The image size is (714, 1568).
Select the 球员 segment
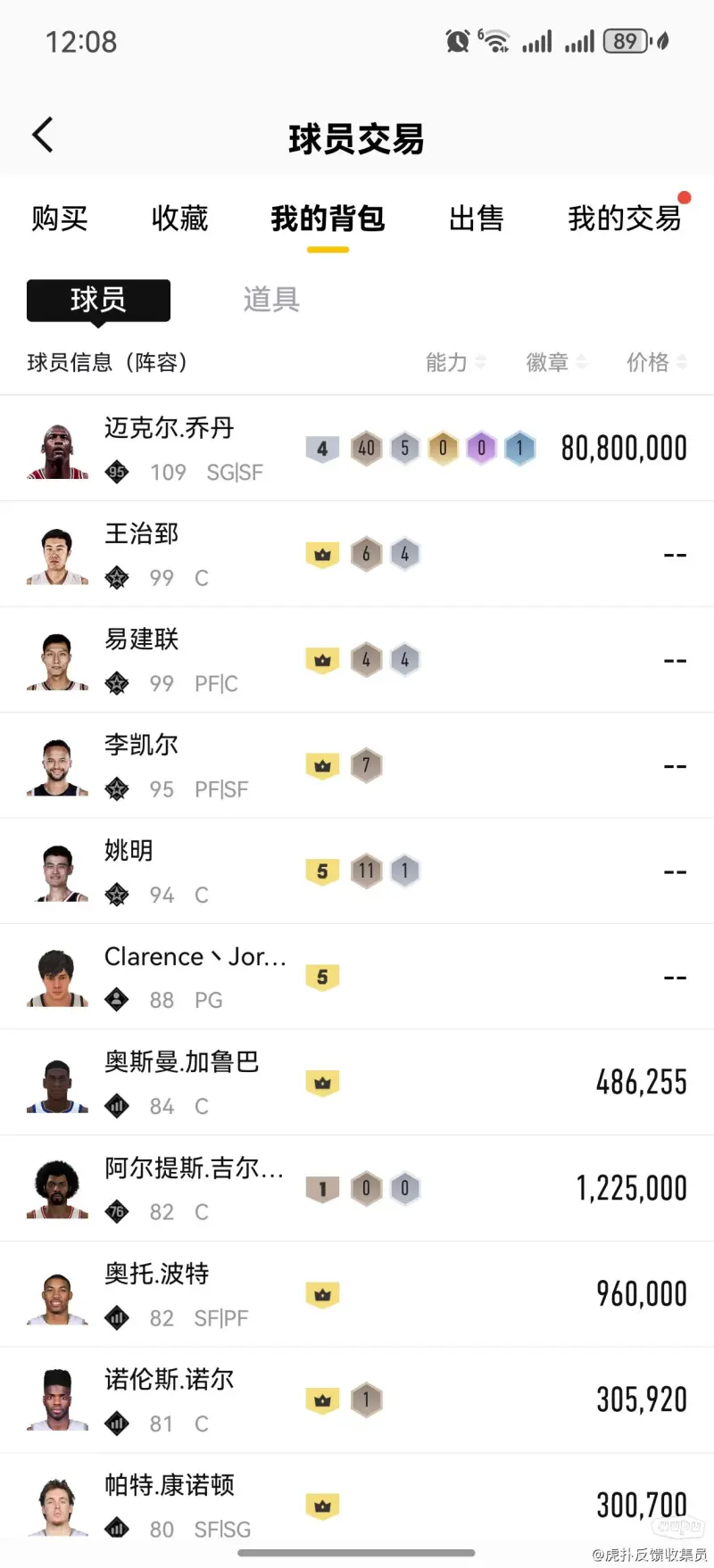coord(98,300)
